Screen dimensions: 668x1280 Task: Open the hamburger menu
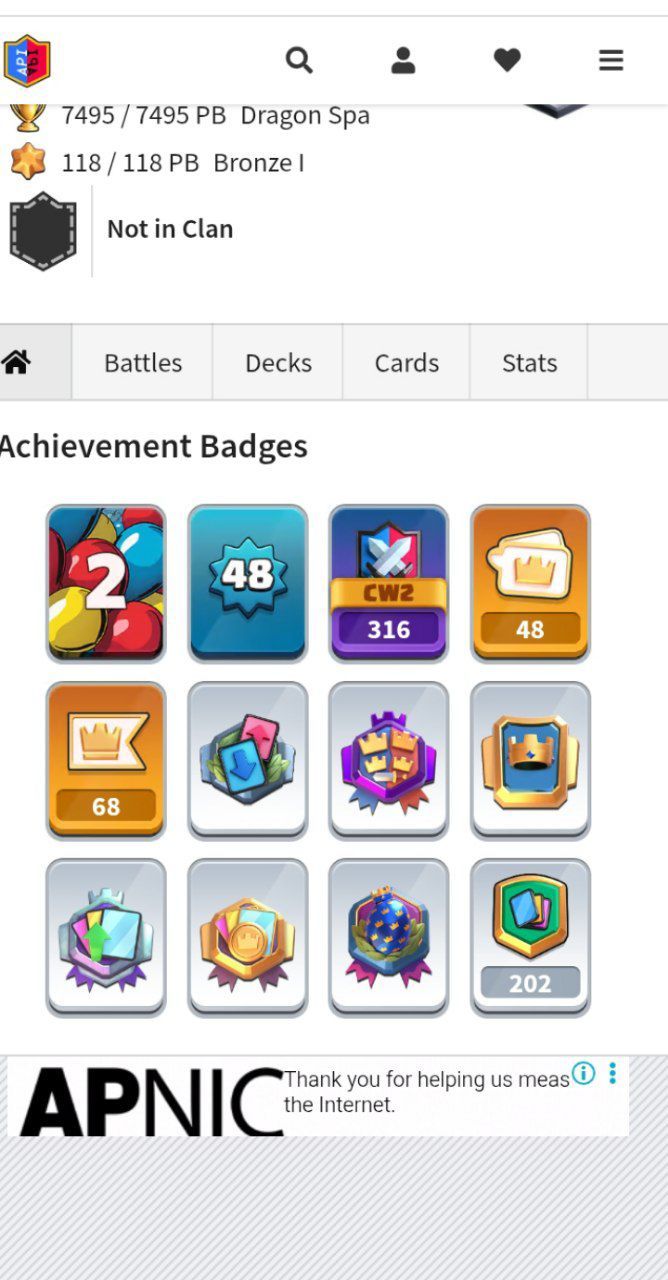click(611, 61)
